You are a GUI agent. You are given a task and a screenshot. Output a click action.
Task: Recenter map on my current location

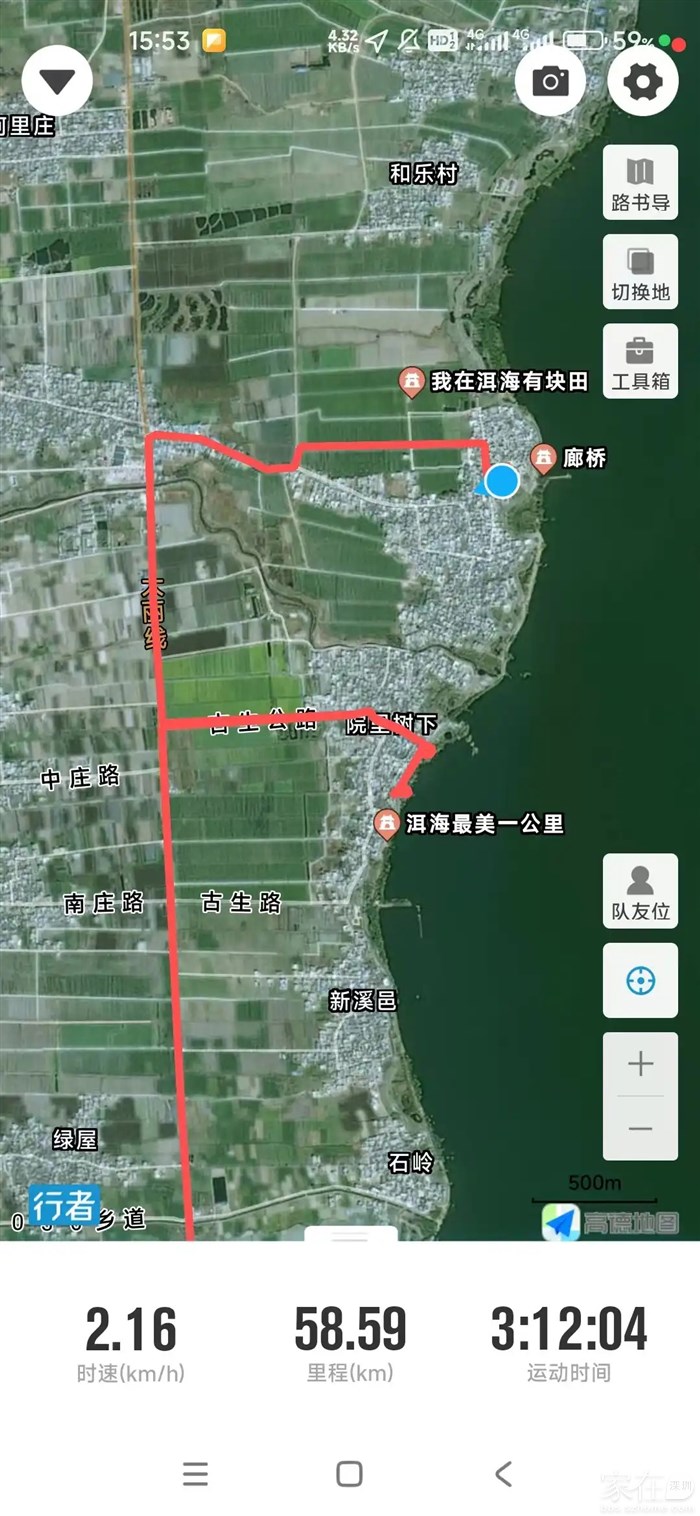(640, 981)
